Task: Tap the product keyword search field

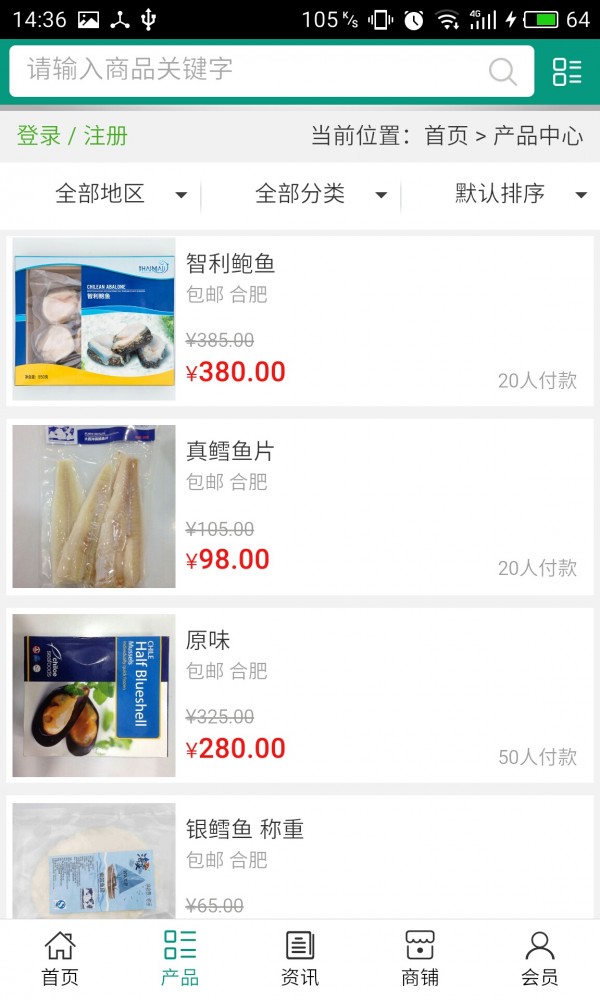Action: 250,70
